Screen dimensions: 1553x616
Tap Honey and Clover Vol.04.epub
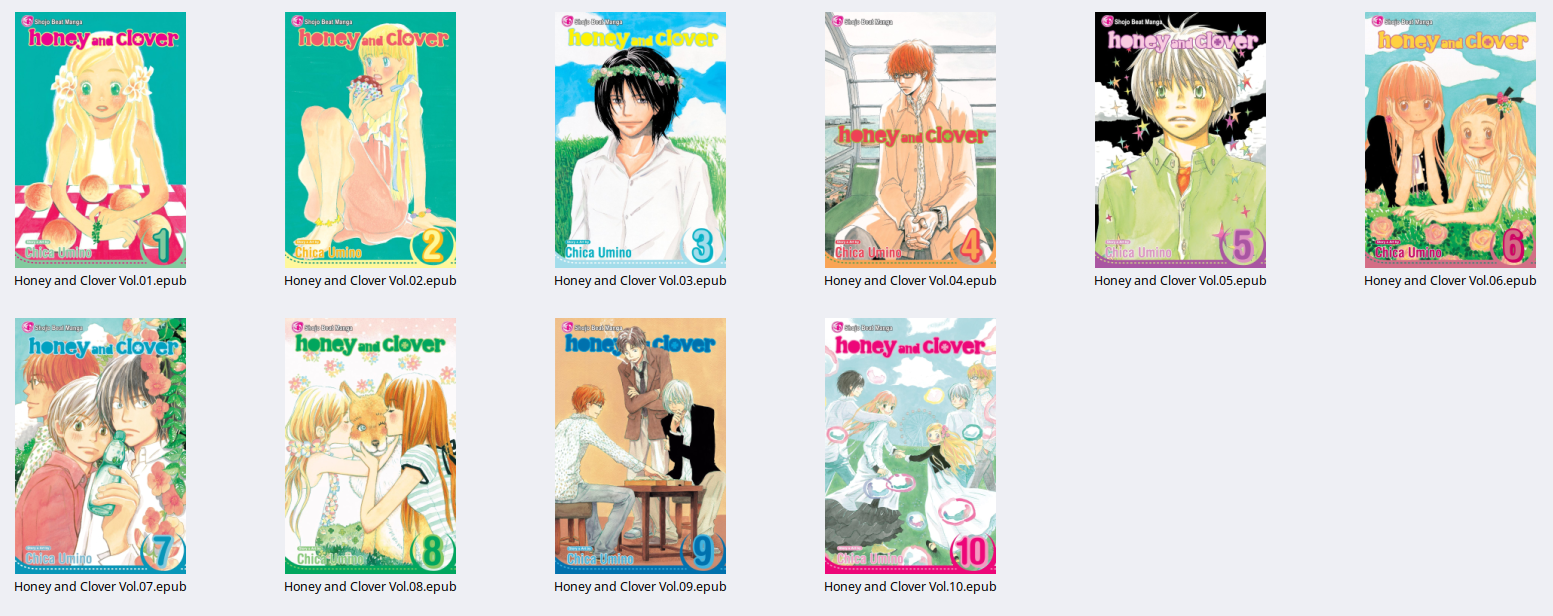[x=910, y=140]
